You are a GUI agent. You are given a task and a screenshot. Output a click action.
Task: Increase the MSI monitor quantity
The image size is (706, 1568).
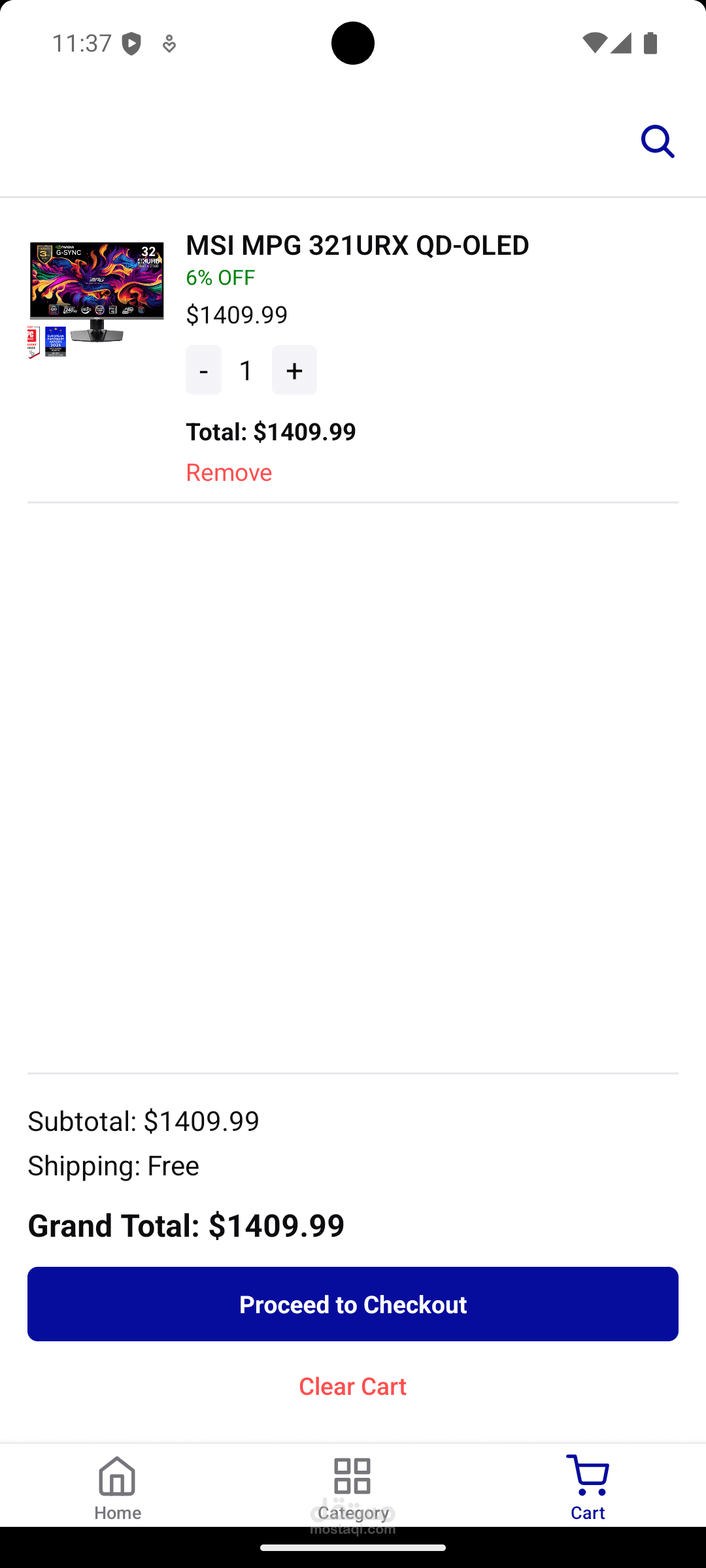(294, 370)
